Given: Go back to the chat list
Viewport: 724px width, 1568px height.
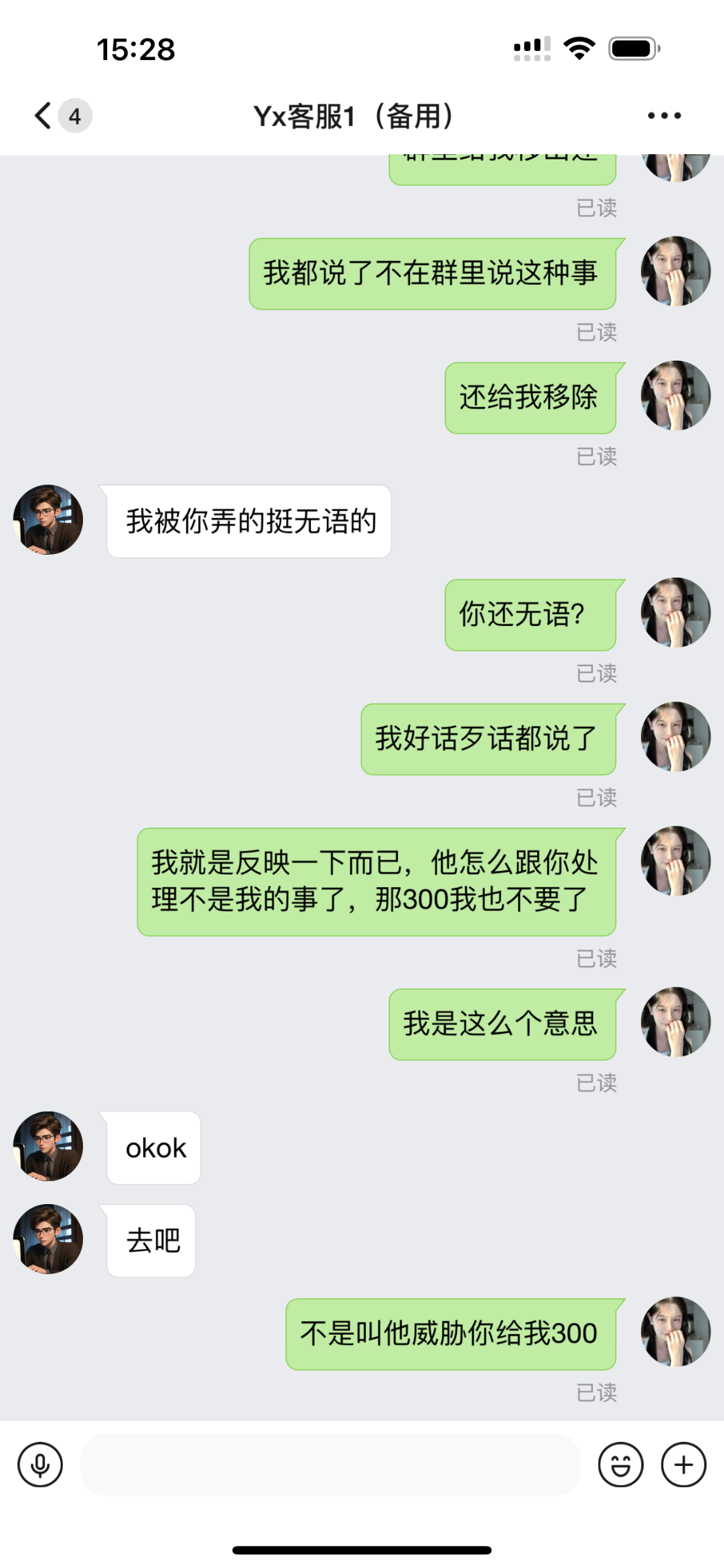Looking at the screenshot, I should tap(44, 116).
